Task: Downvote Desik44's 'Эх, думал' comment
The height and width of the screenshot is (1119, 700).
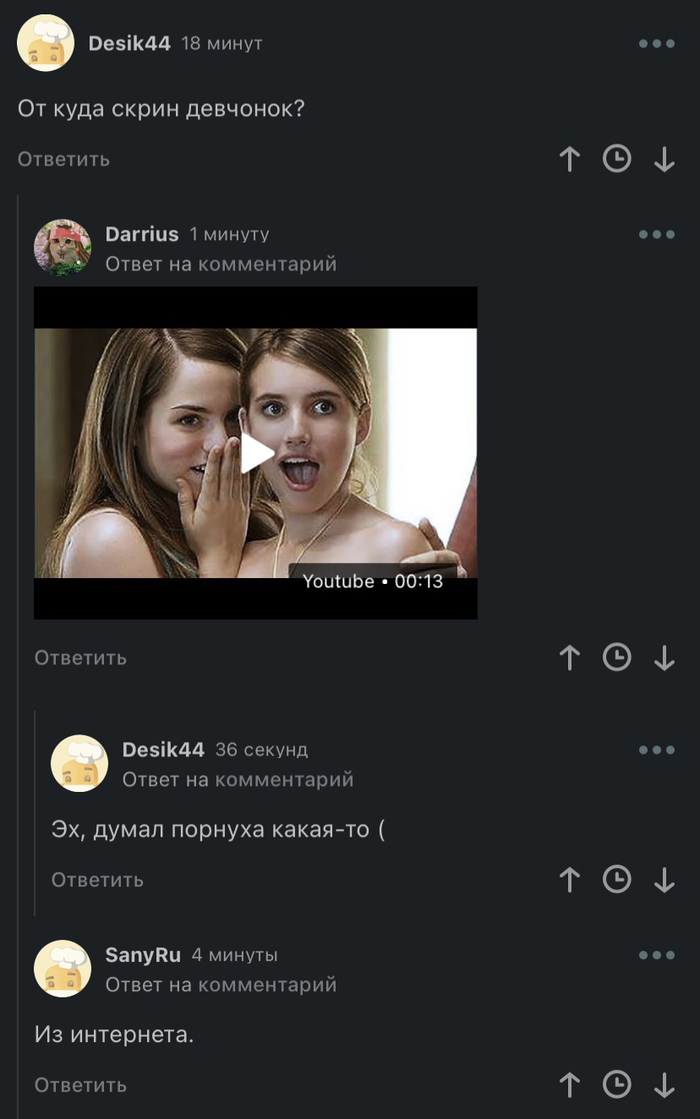Action: [x=665, y=880]
